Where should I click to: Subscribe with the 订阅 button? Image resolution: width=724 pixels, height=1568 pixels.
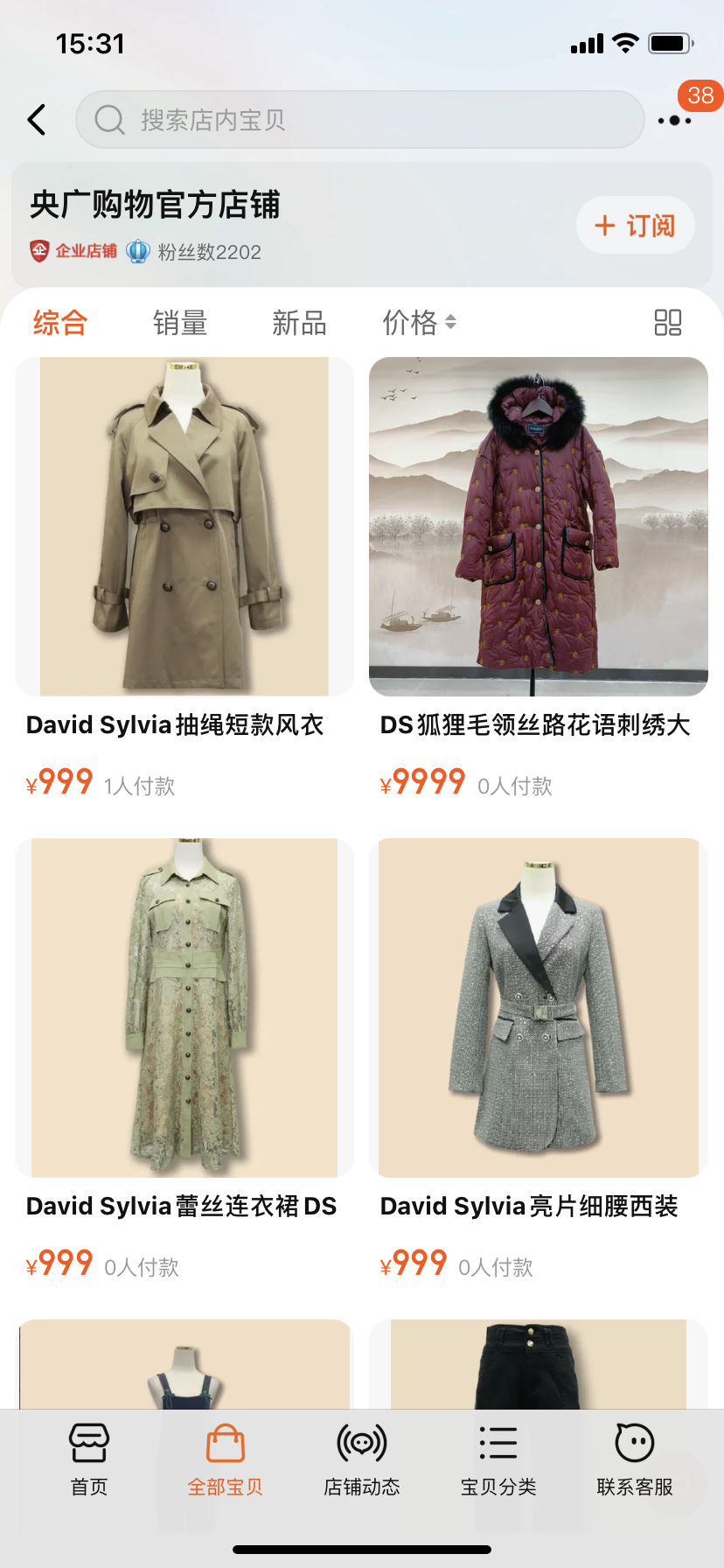(x=635, y=226)
